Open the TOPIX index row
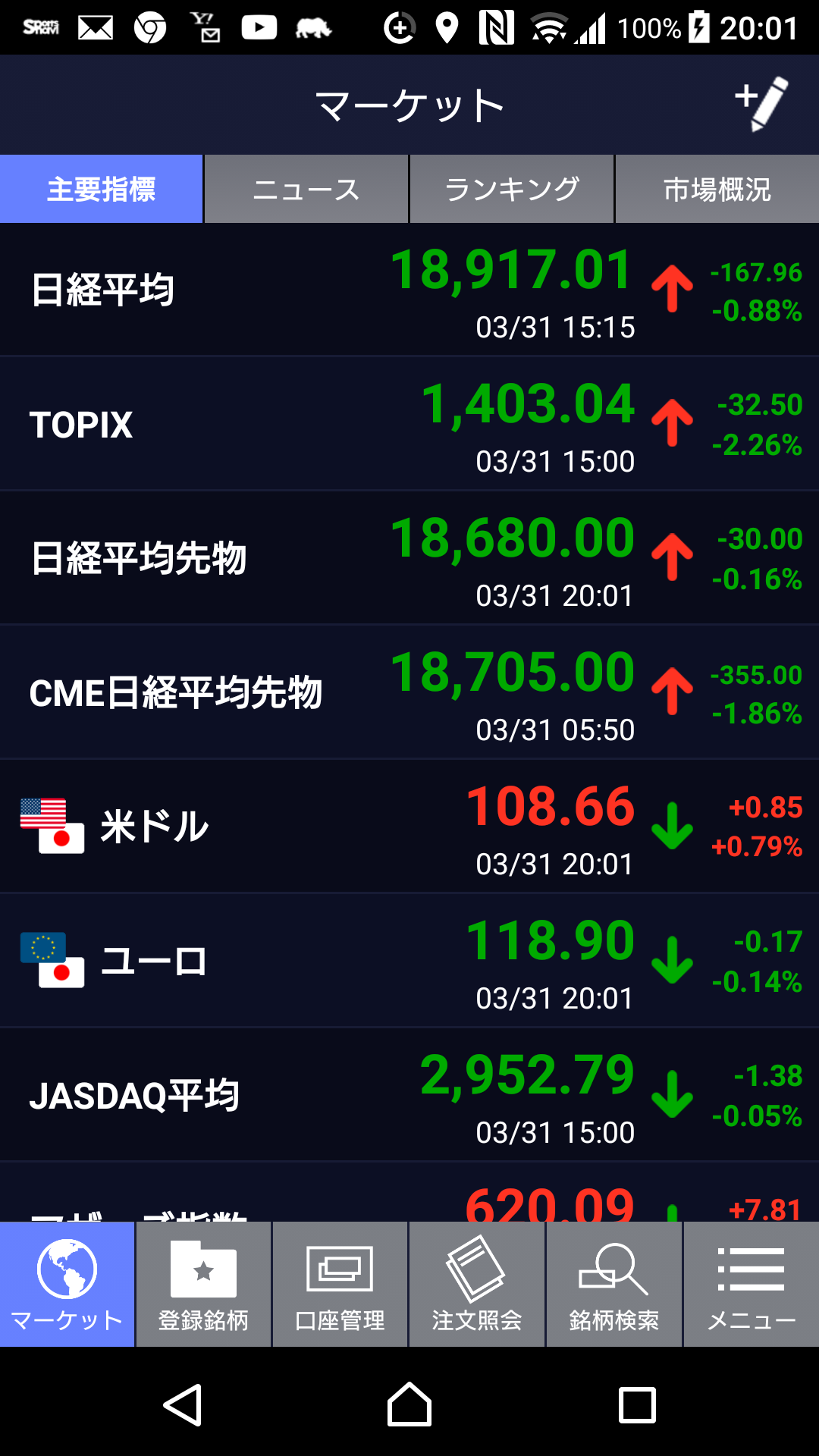 409,425
